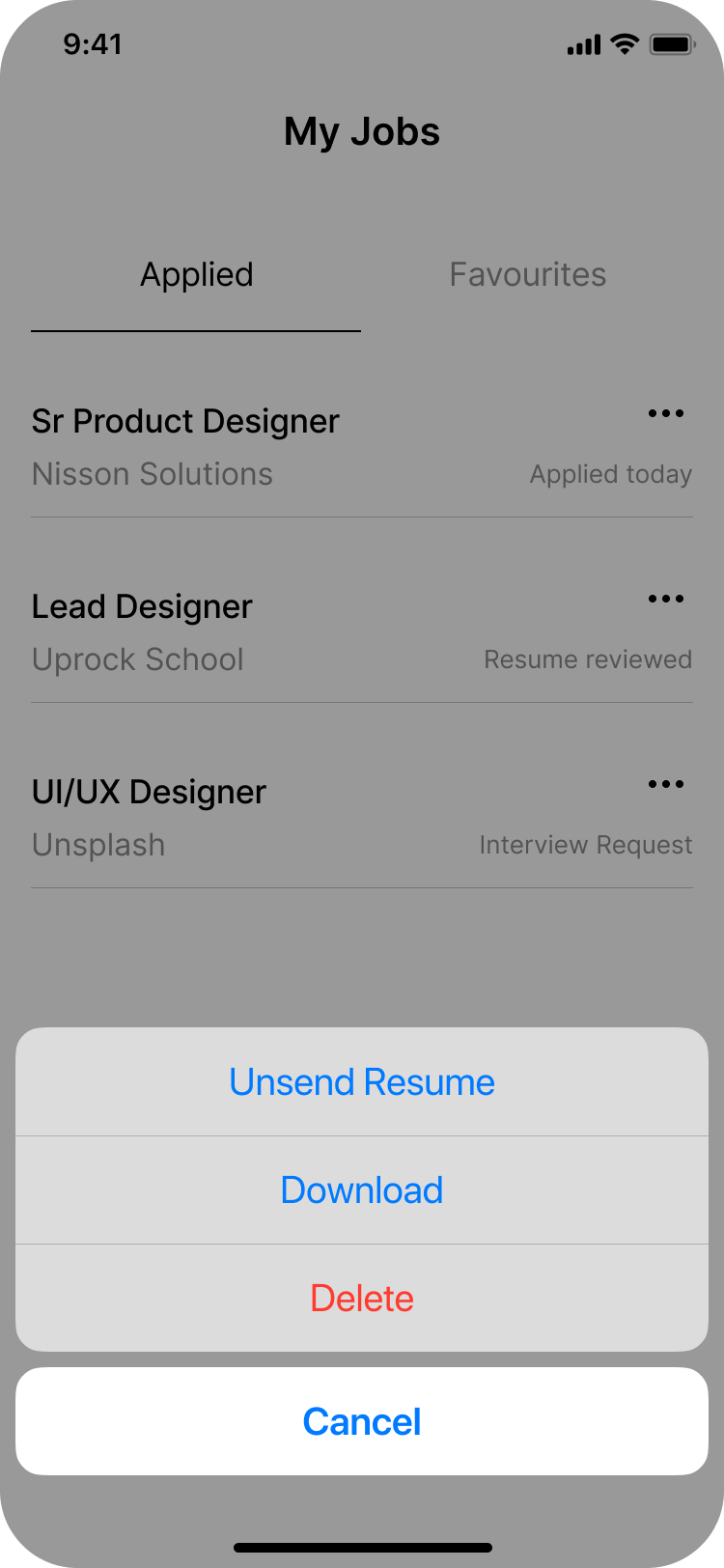Select Download from the action sheet
Viewport: 724px width, 1568px height.
[362, 1190]
